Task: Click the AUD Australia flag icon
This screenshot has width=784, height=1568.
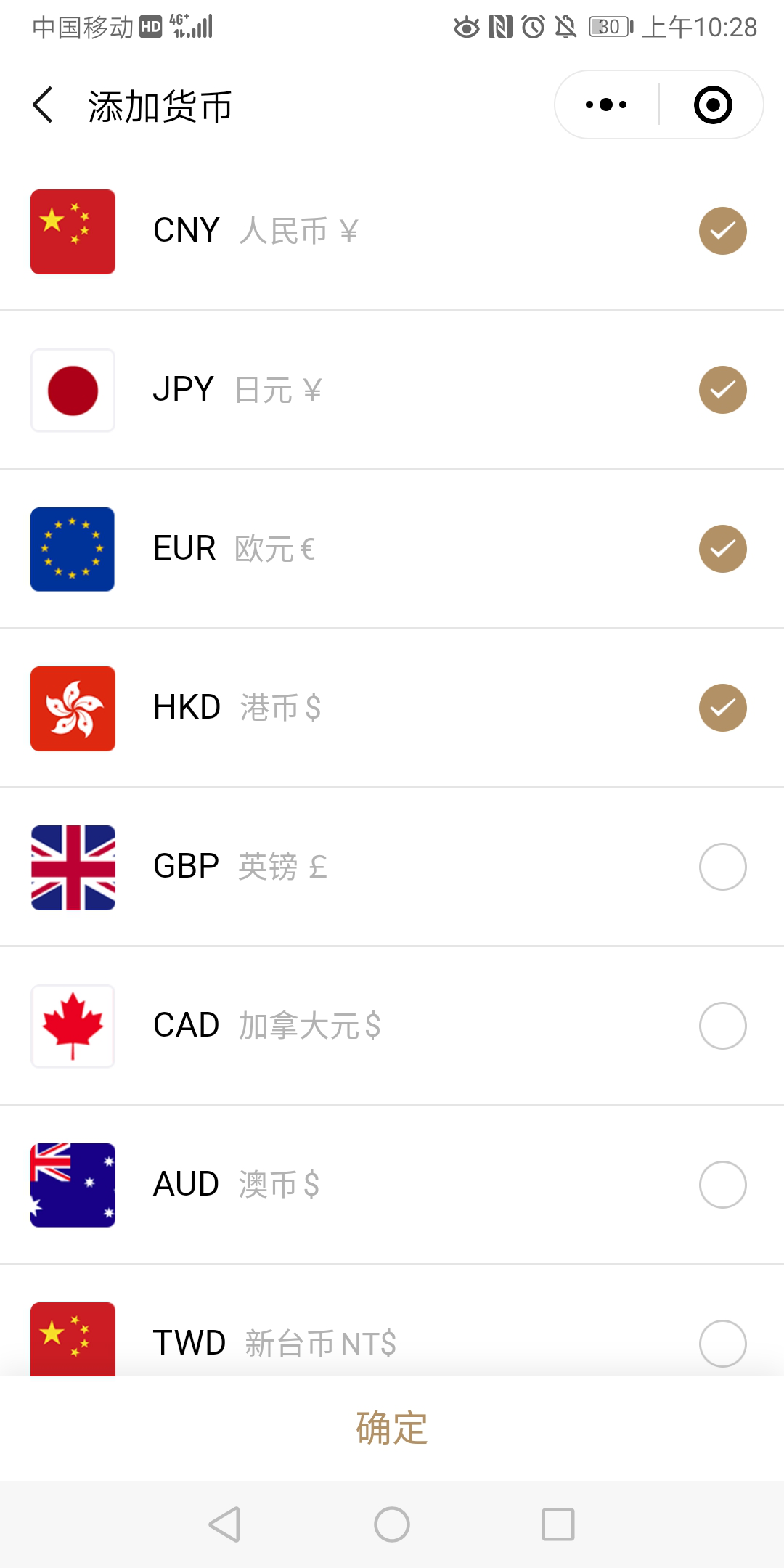Action: point(73,1185)
